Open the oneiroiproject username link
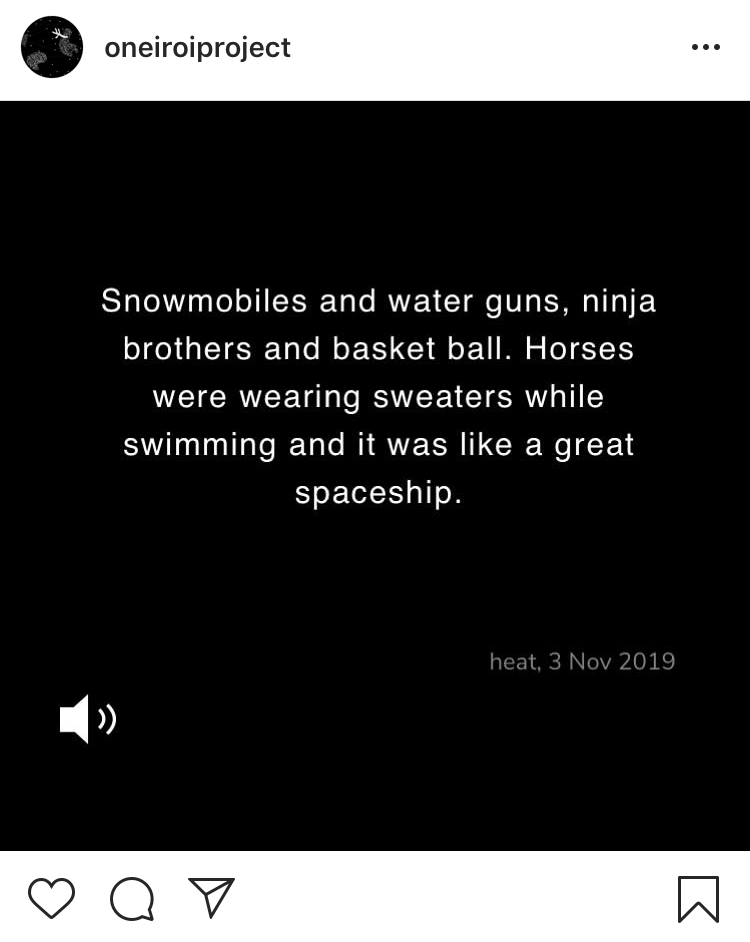Image resolution: width=750 pixels, height=942 pixels. coord(197,47)
